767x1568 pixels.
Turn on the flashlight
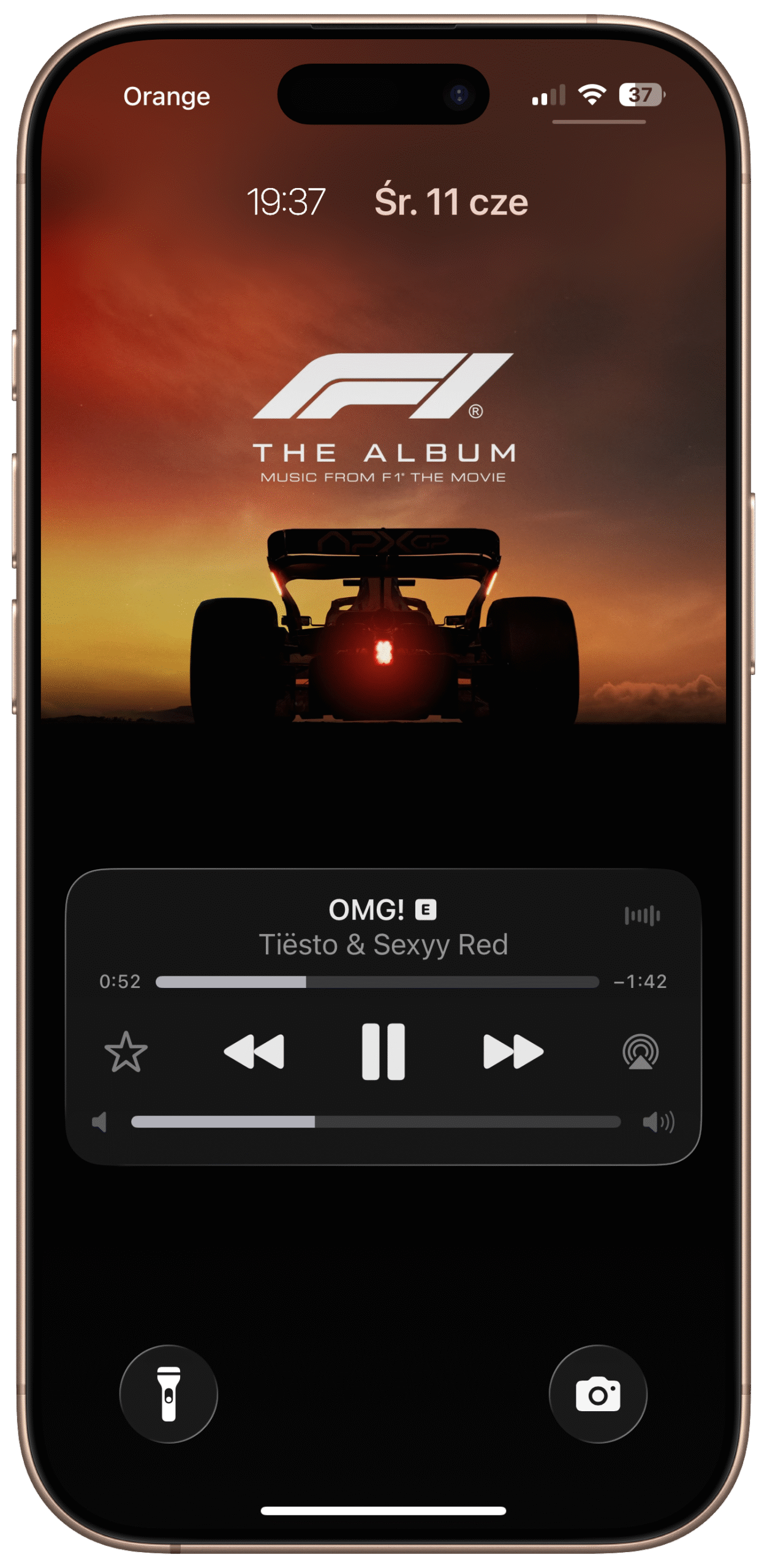168,1394
